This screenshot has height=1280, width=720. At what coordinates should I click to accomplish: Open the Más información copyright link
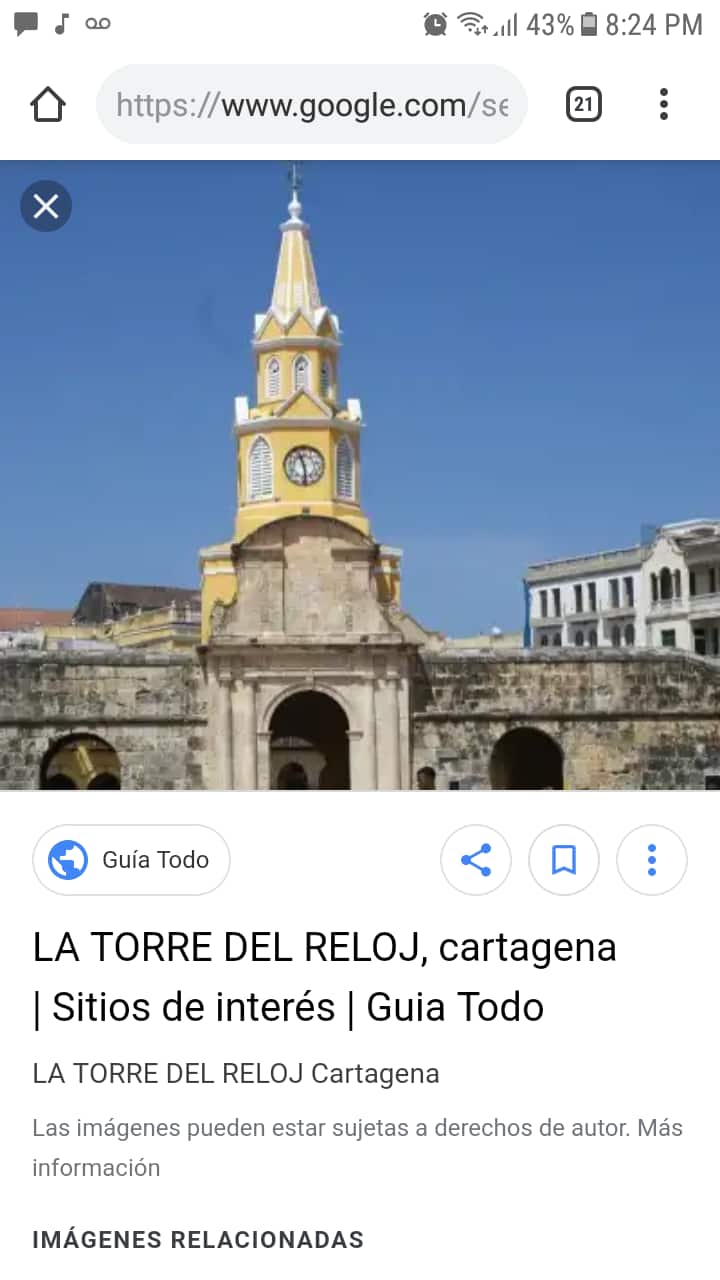96,1167
